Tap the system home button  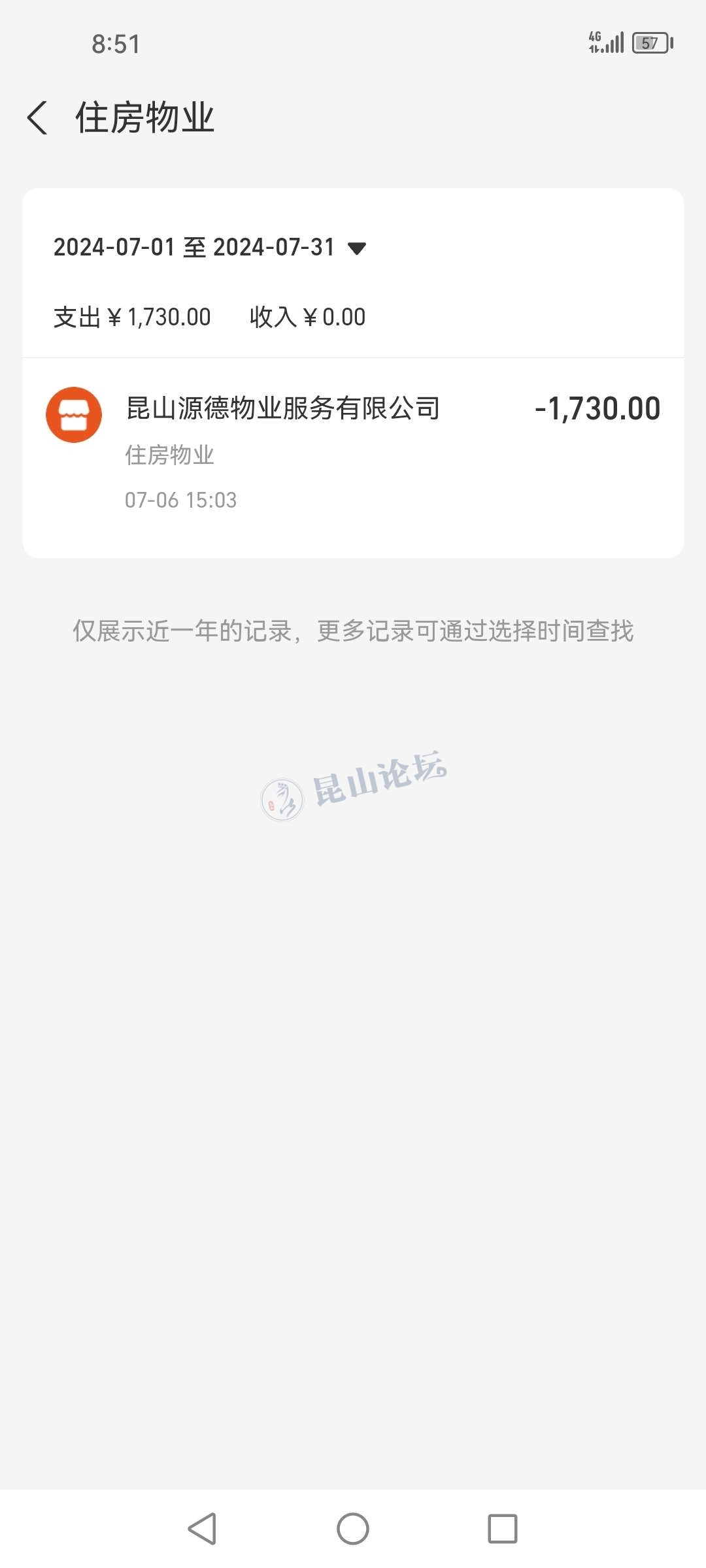tap(353, 1529)
